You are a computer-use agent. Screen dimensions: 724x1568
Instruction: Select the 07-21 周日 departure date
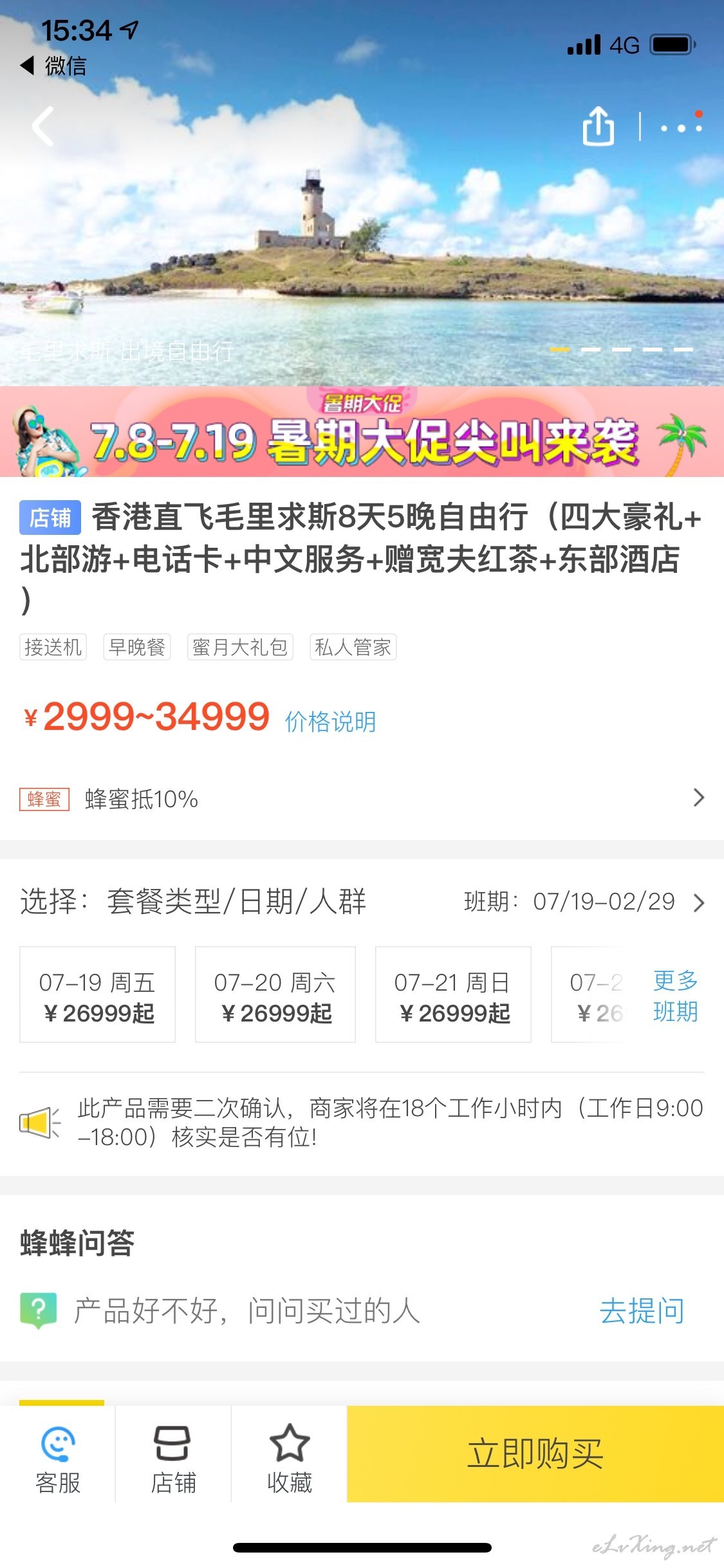(453, 994)
